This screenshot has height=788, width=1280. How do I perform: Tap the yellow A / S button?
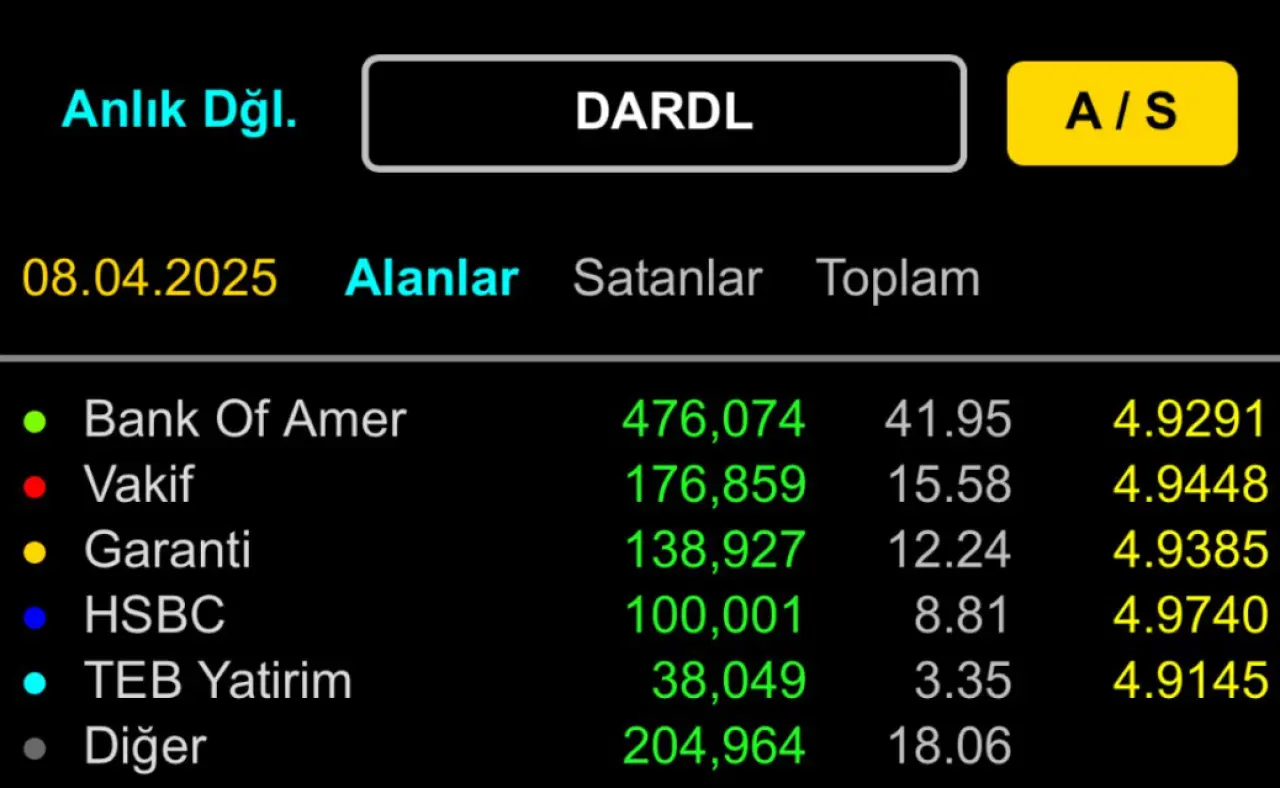(x=1121, y=113)
